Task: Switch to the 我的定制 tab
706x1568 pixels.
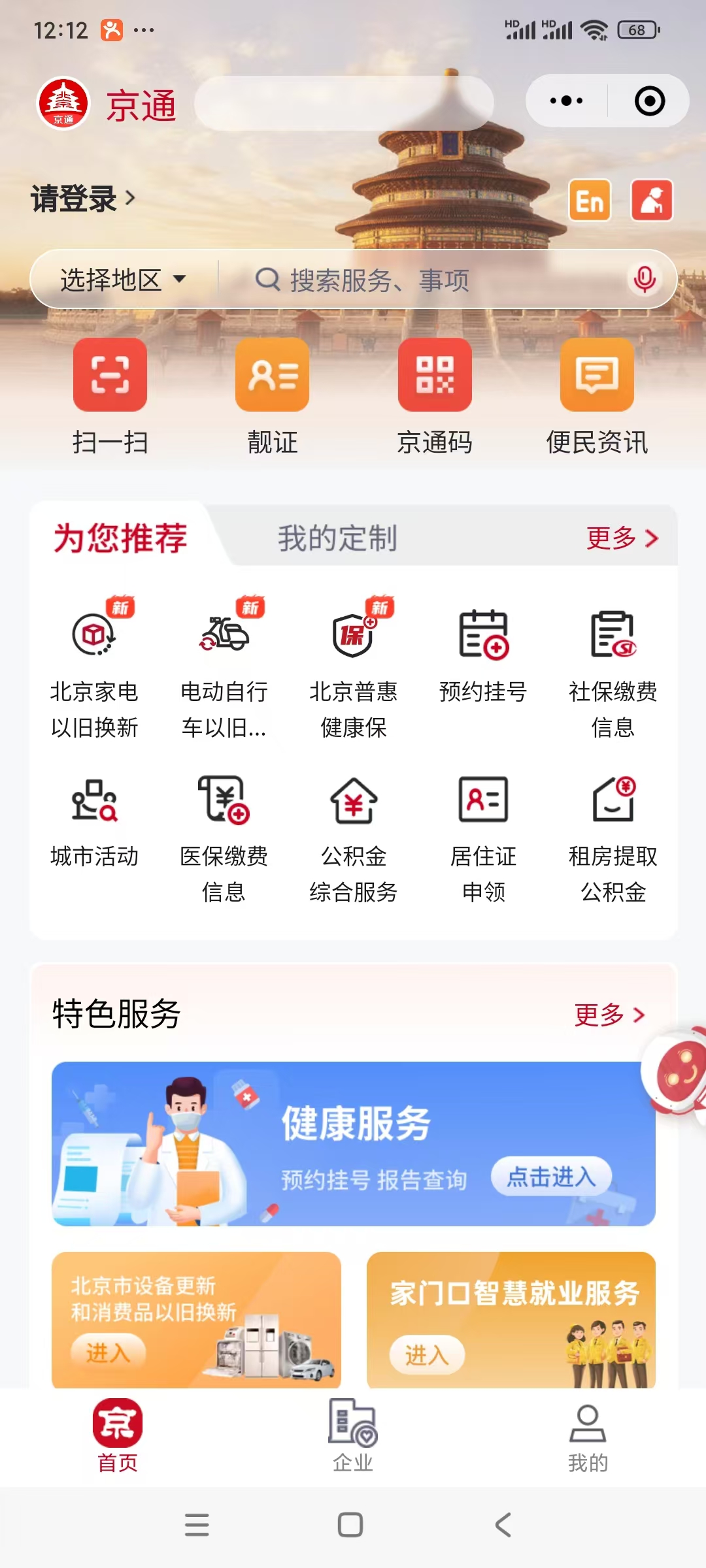Action: (x=337, y=538)
